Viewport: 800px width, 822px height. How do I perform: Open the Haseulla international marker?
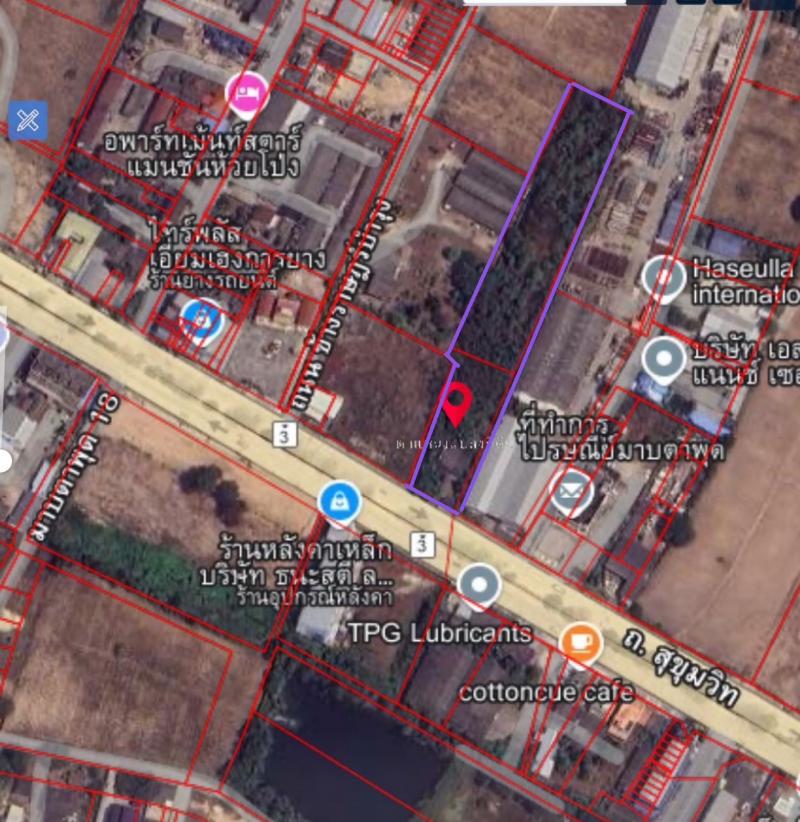click(662, 277)
